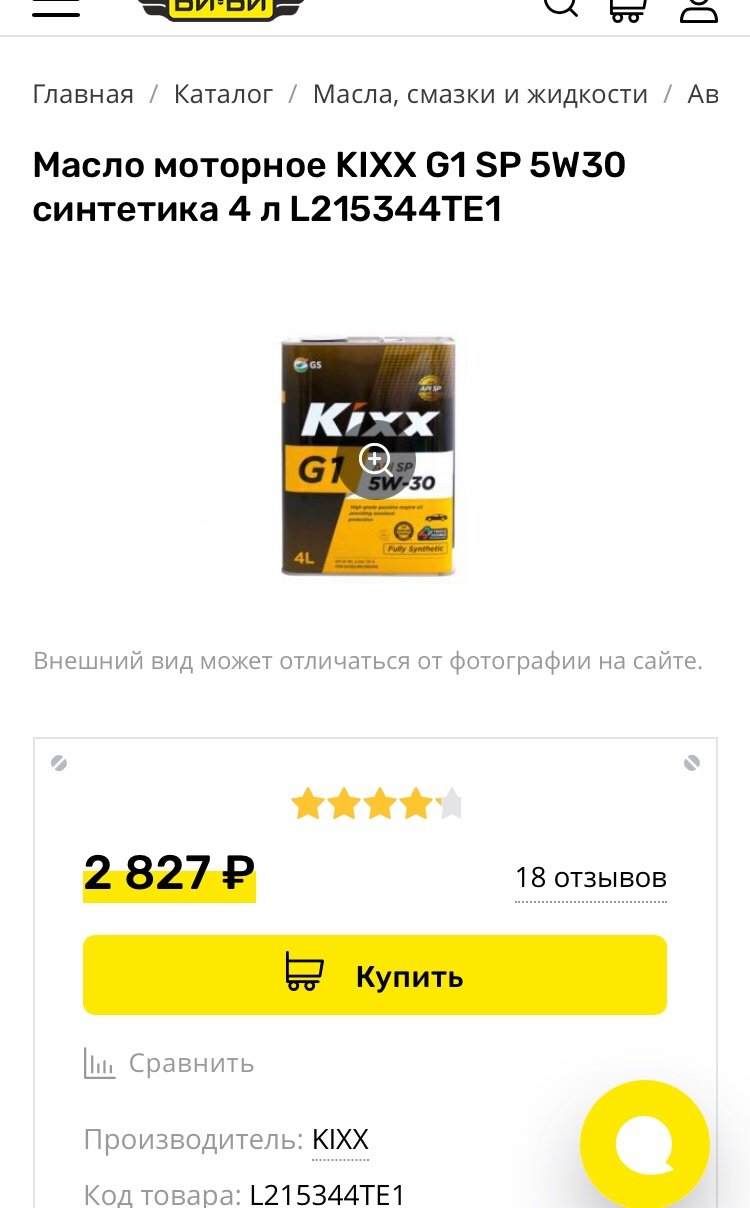
Task: Open the Каталог breadcrumb
Action: click(223, 94)
